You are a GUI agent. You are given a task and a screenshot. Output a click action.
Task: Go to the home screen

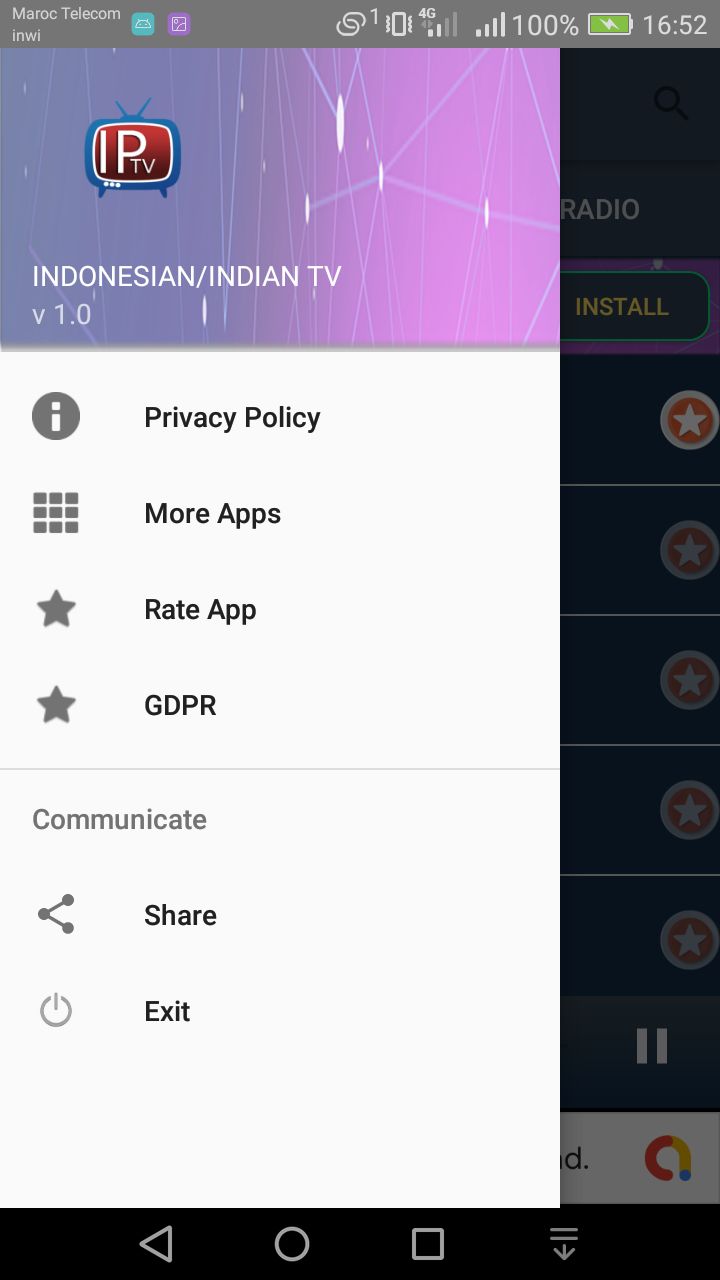[292, 1244]
